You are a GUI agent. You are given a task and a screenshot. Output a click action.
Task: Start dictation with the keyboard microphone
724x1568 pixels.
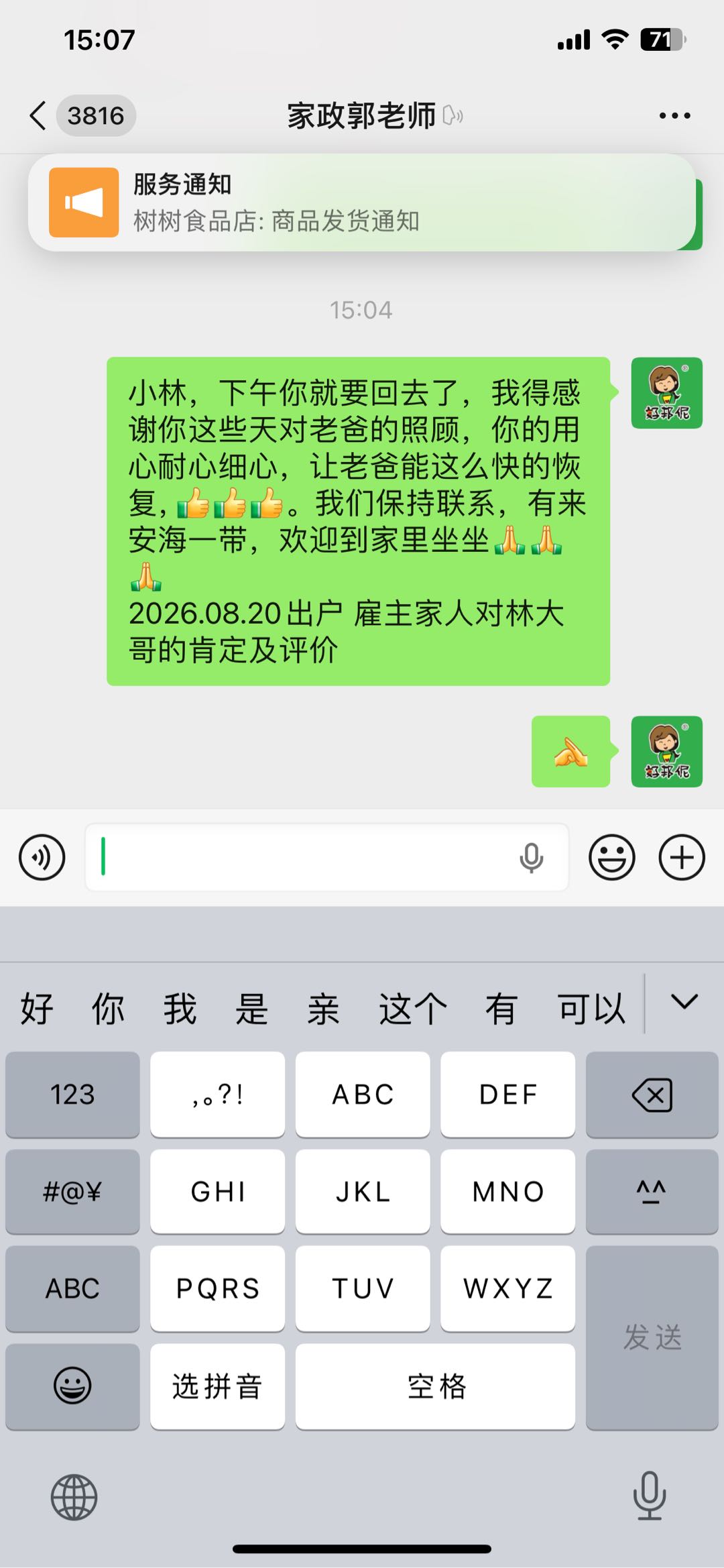[650, 1496]
